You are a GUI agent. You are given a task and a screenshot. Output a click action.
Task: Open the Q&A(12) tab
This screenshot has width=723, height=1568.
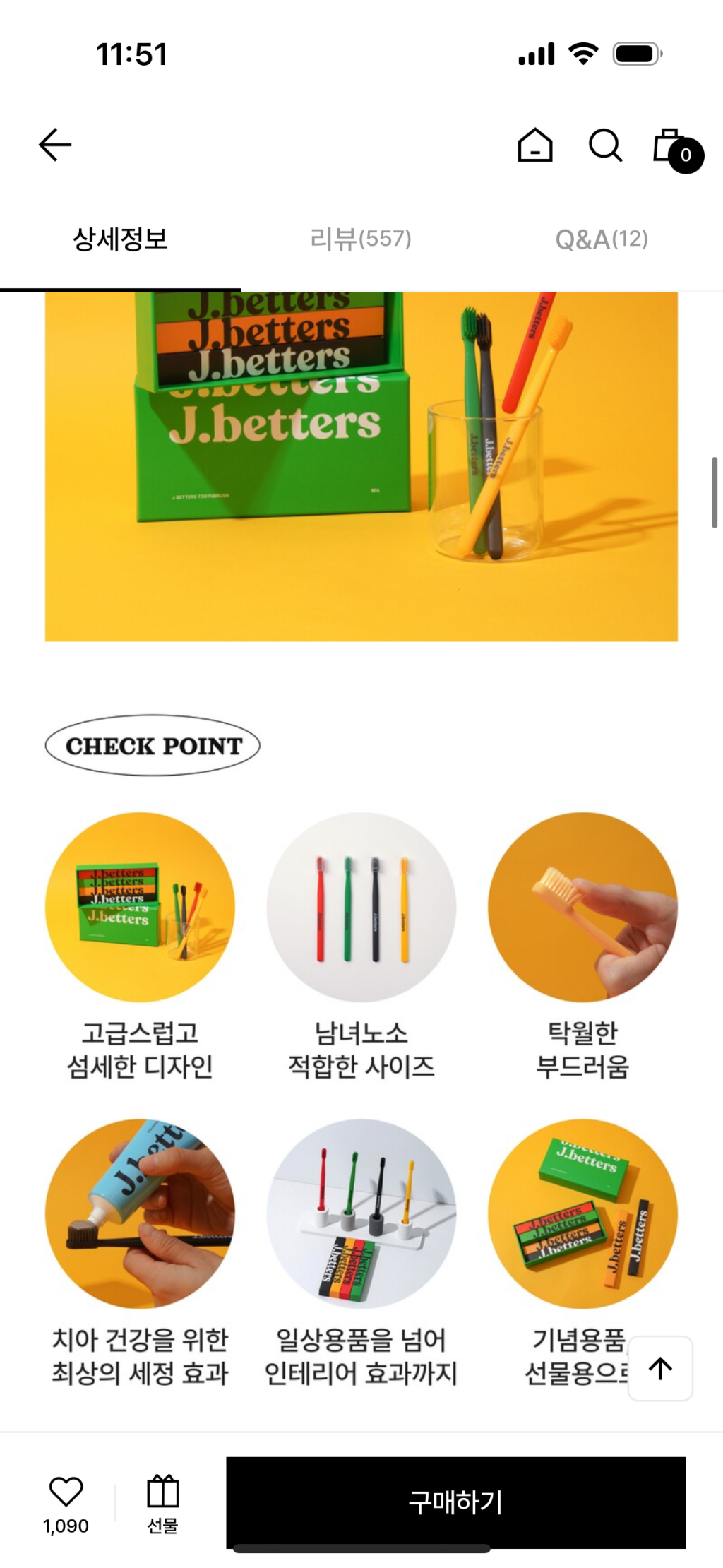(x=602, y=239)
